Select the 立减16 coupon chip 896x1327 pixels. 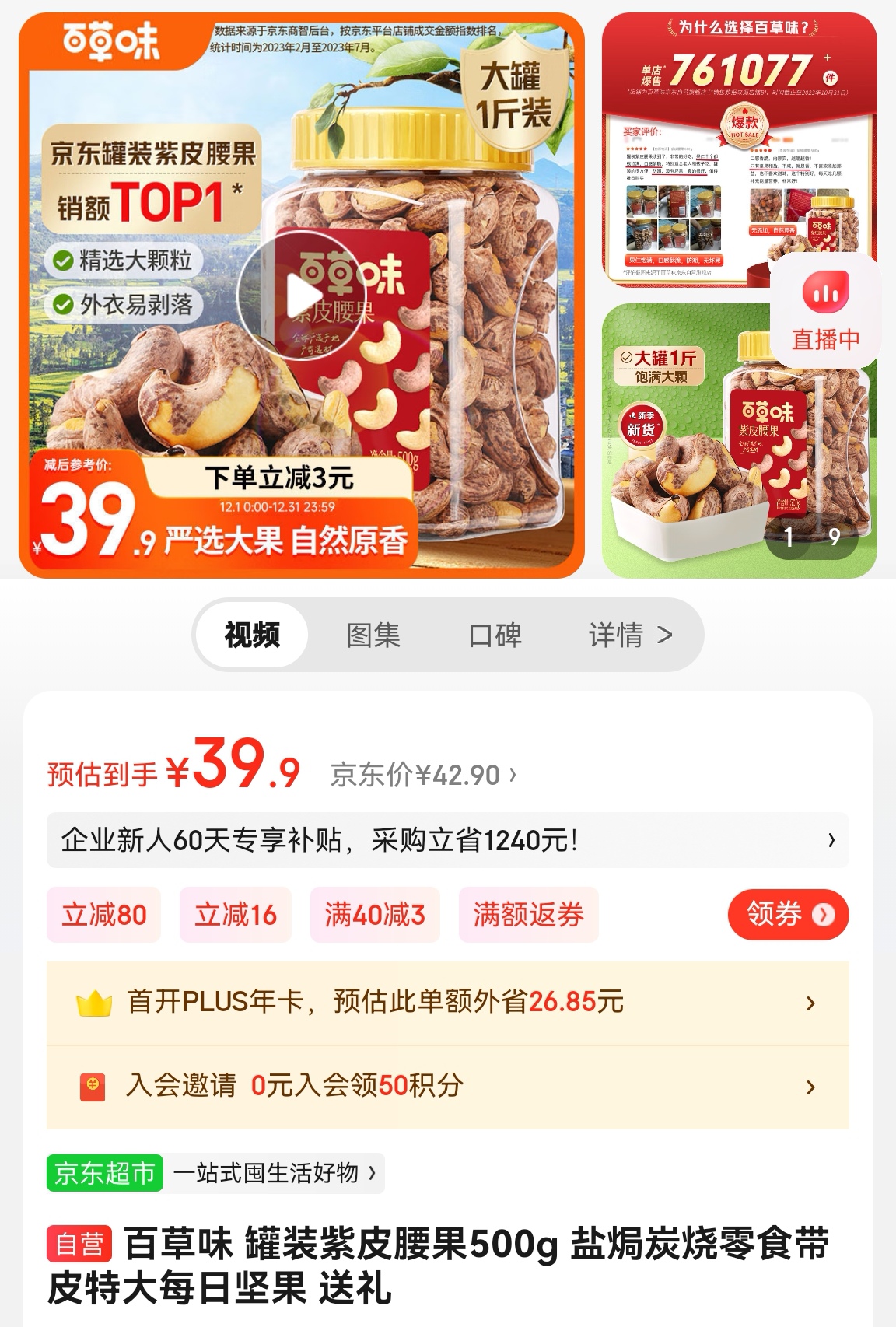coord(236,915)
